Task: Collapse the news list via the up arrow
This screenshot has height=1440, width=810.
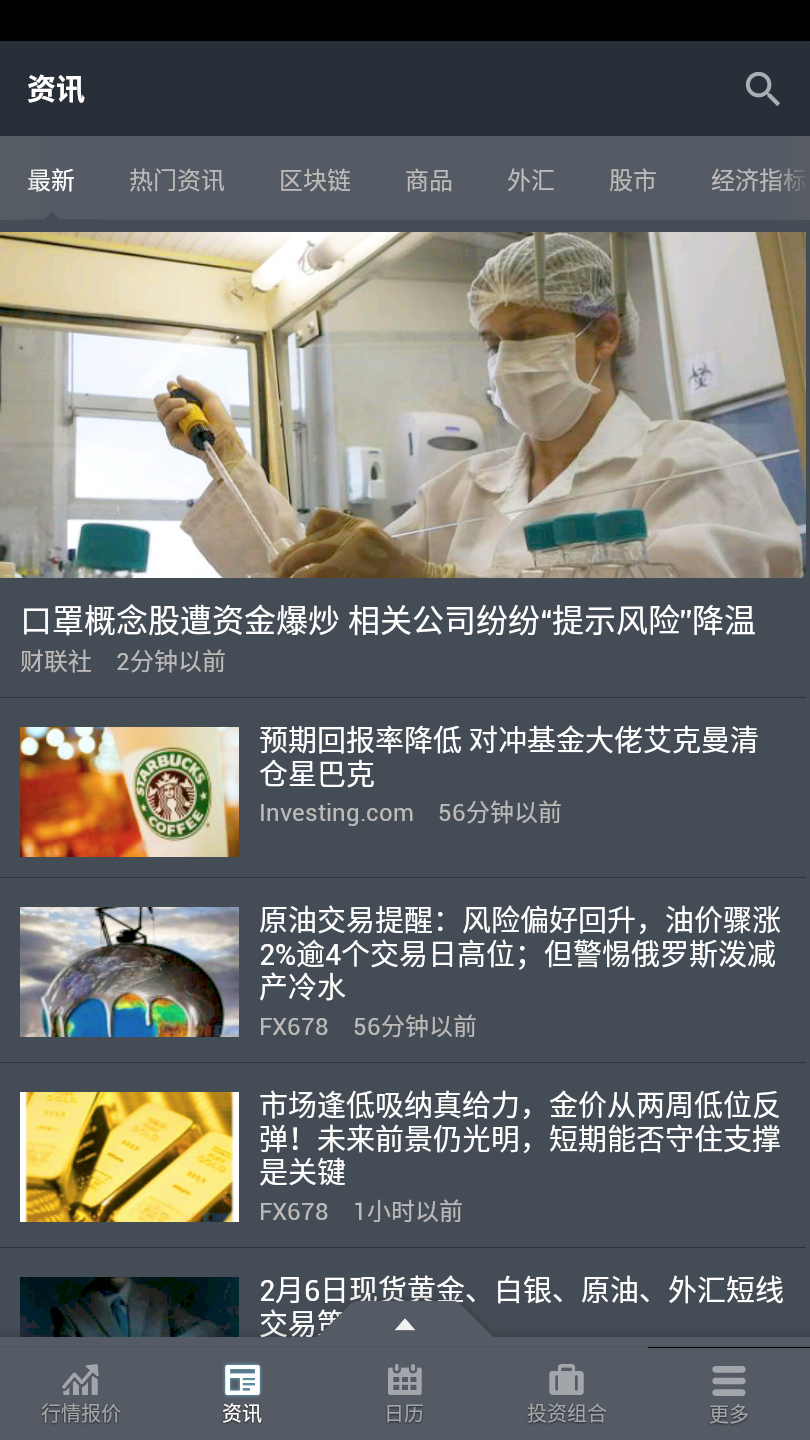Action: point(405,1324)
